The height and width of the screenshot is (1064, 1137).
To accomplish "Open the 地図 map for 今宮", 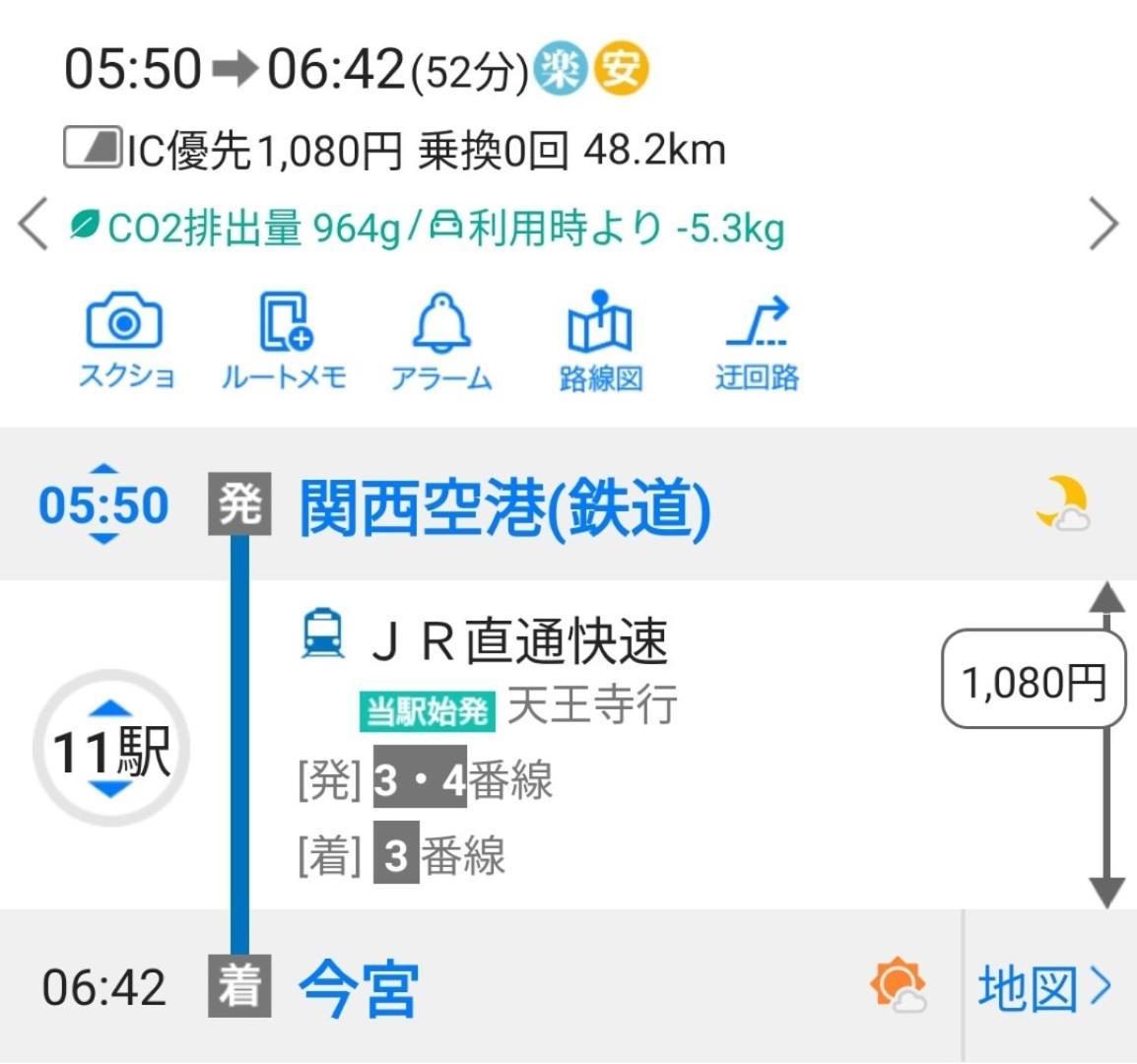I will (x=1044, y=988).
